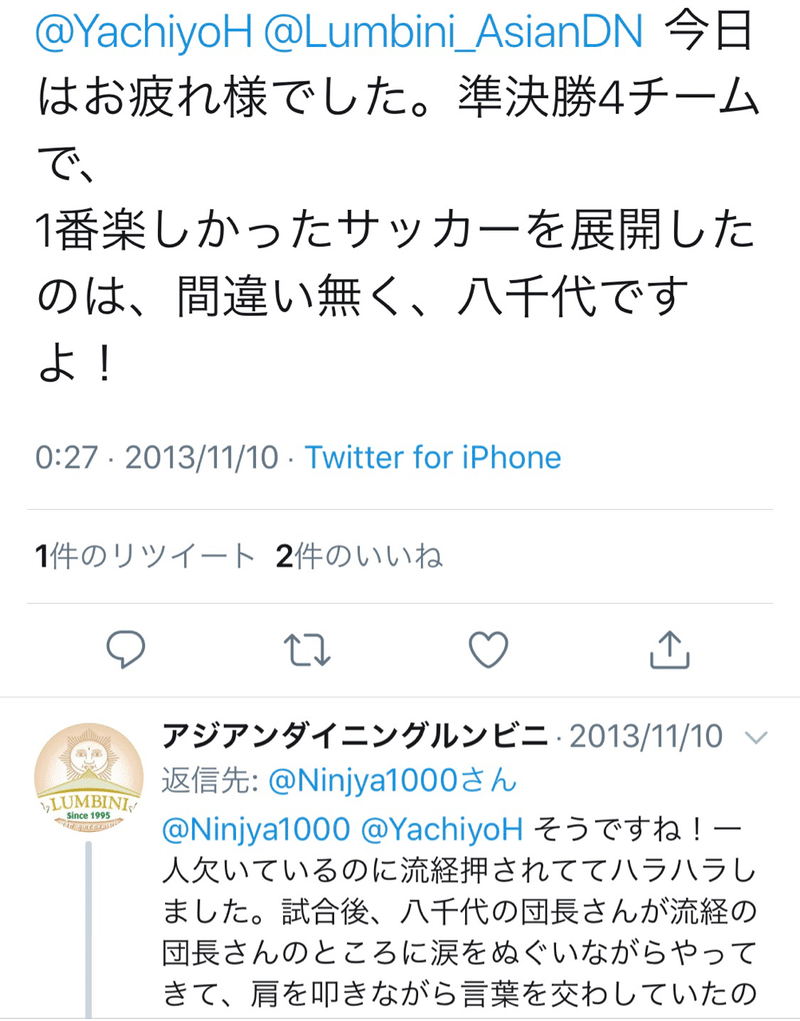
Task: Tap the @Ninjya1000 mention in the reply text
Action: pos(256,829)
